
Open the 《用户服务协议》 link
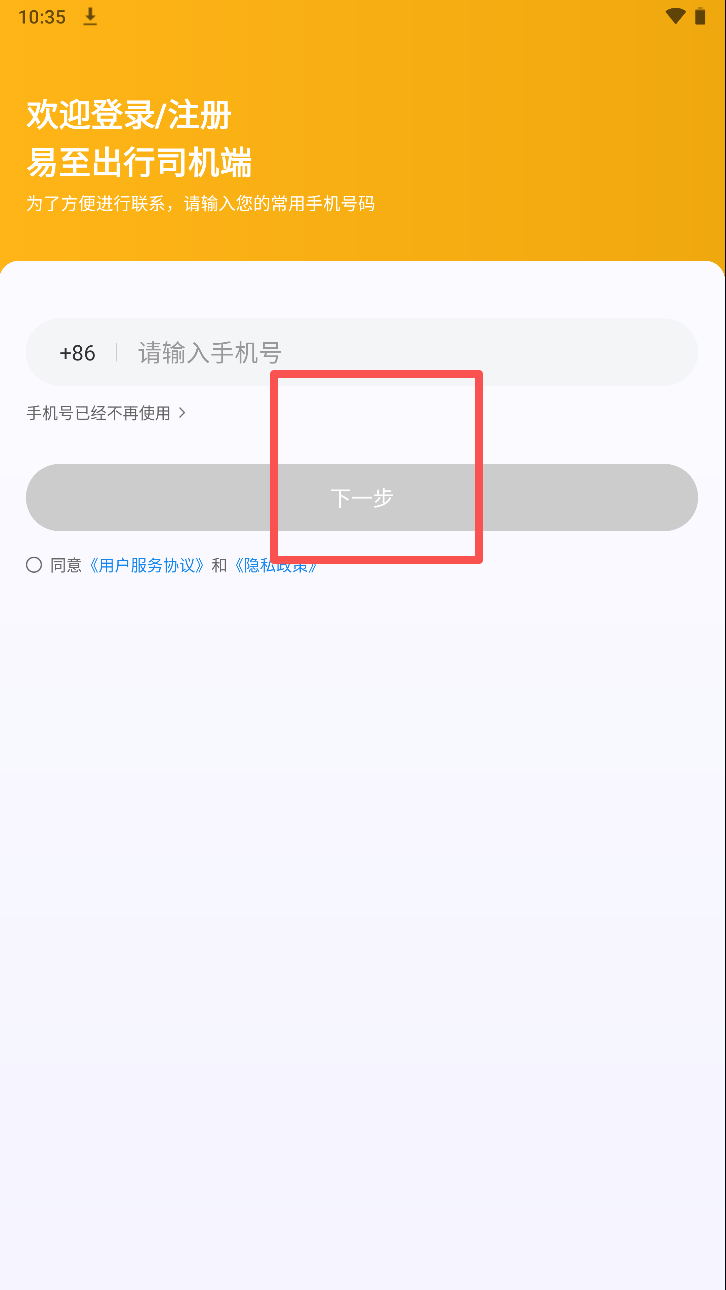(146, 565)
